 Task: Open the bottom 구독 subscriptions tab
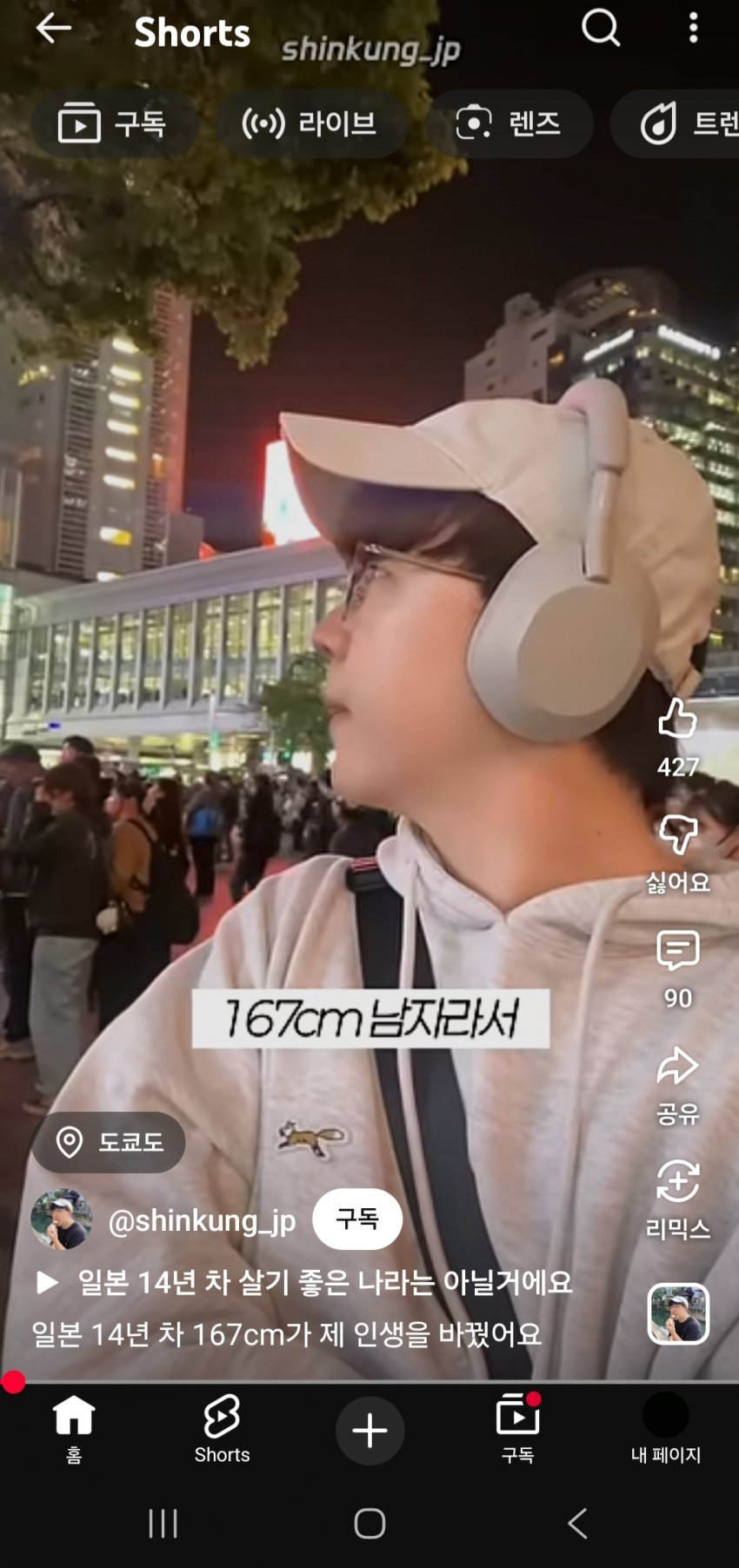(x=517, y=1429)
